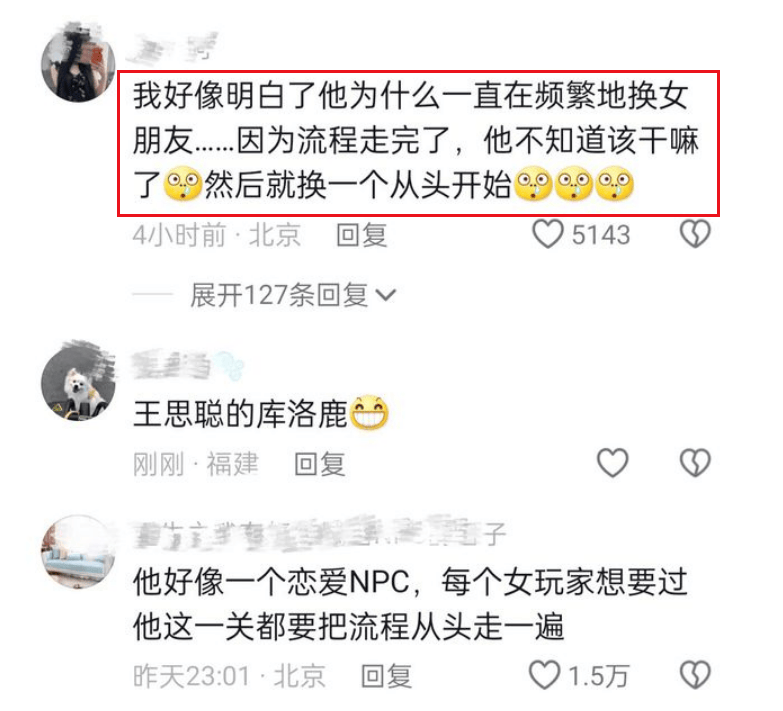Reply to the comment posted 昨天23:01
Screen dimensions: 783x711
point(385,676)
